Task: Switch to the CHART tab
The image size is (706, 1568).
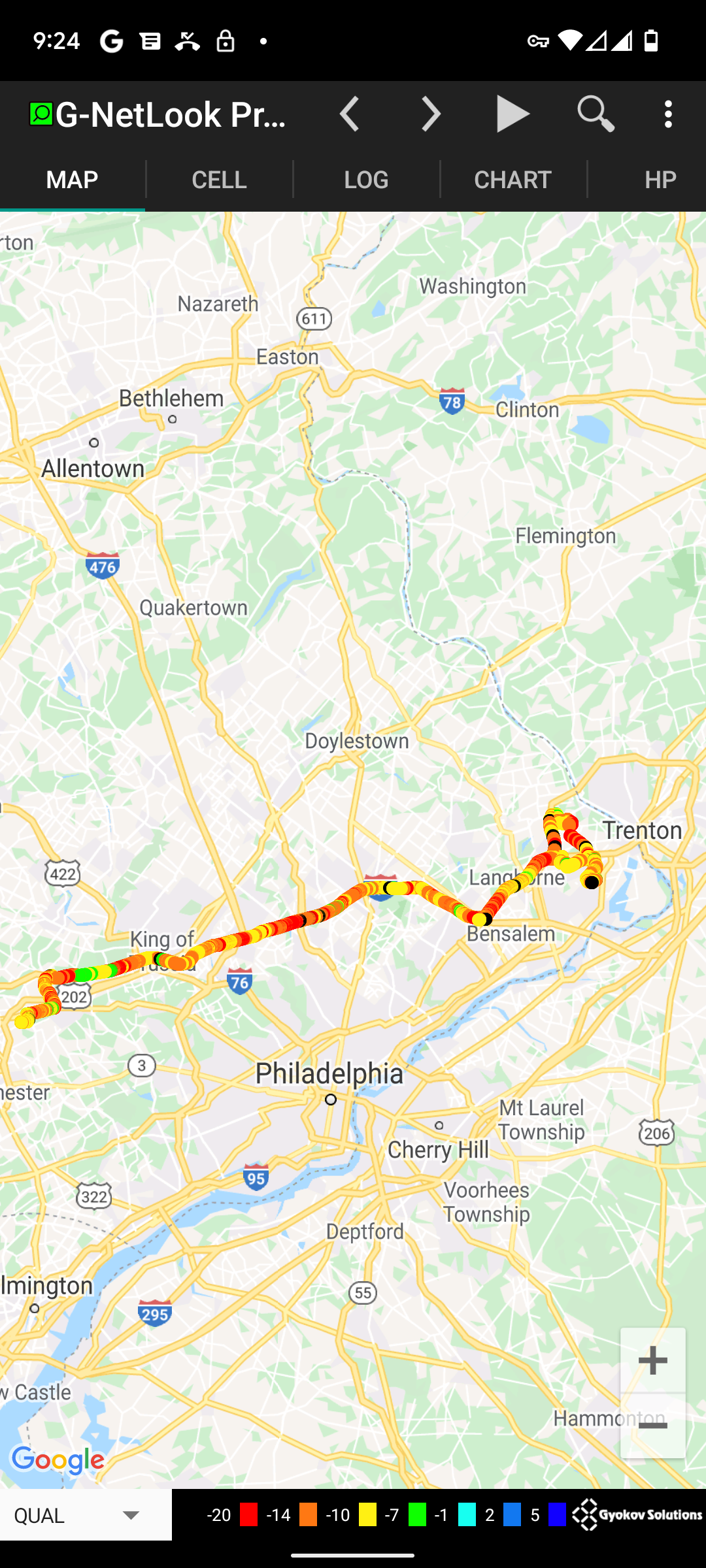Action: coord(513,180)
